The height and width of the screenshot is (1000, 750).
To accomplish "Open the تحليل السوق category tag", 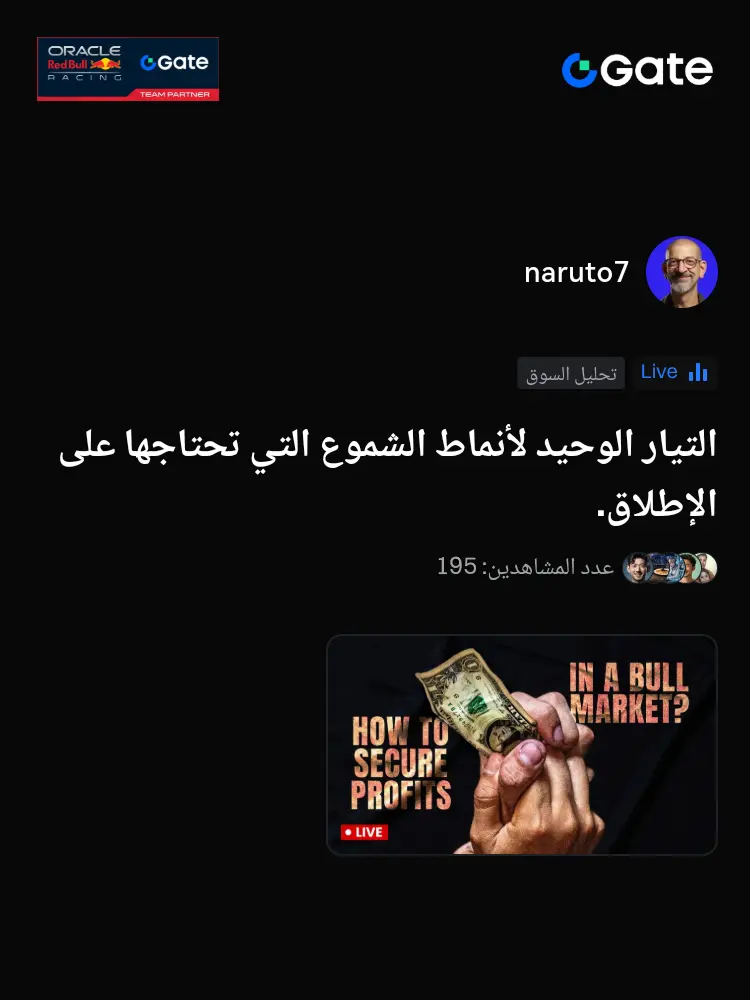I will point(570,372).
